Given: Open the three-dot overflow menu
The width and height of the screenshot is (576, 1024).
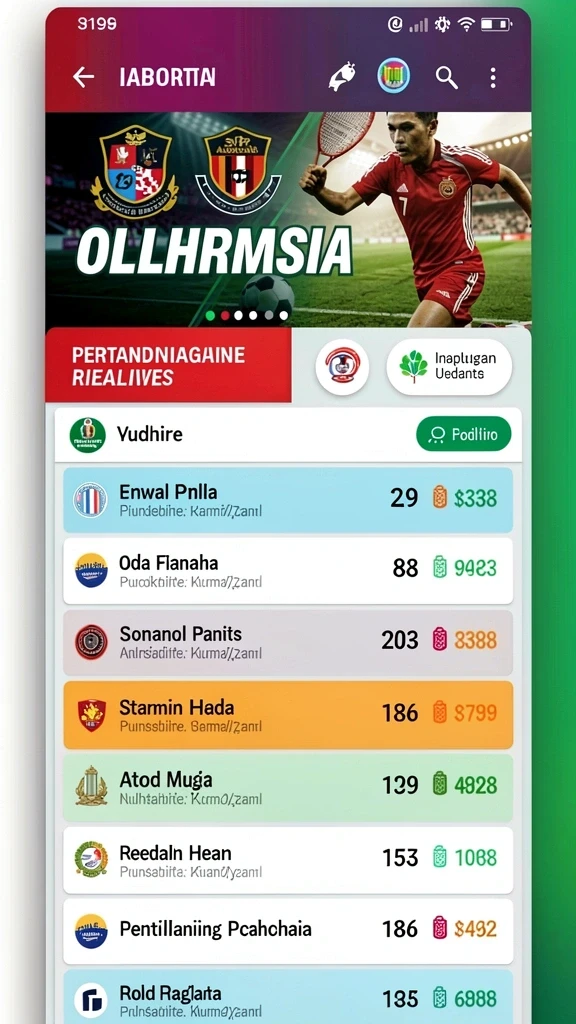Looking at the screenshot, I should pyautogui.click(x=493, y=78).
